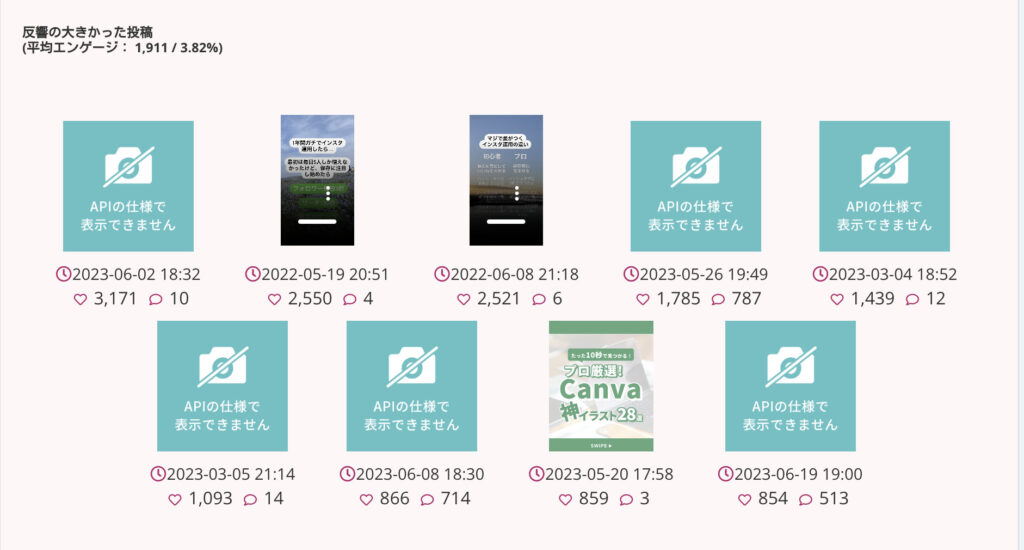Screen dimensions: 1024x550
Task: Open the post from 2023-03-04 18:52
Action: [884, 186]
